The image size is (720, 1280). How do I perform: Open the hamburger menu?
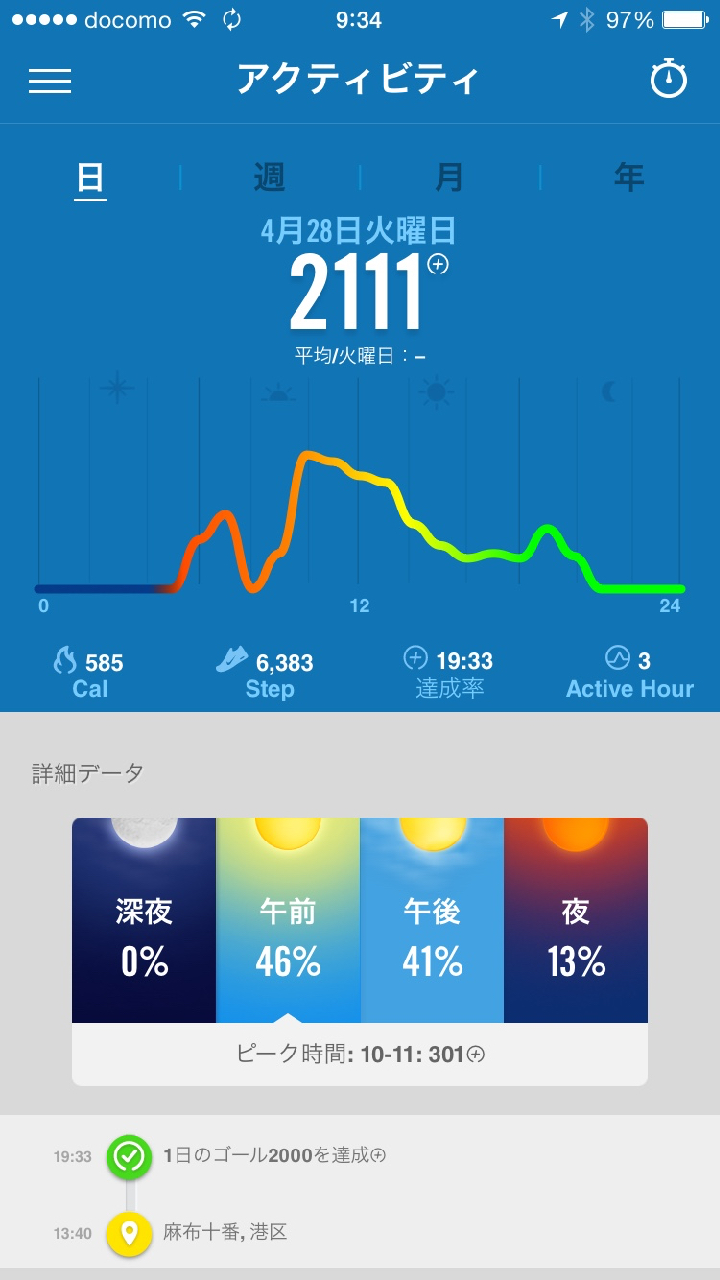(50, 80)
